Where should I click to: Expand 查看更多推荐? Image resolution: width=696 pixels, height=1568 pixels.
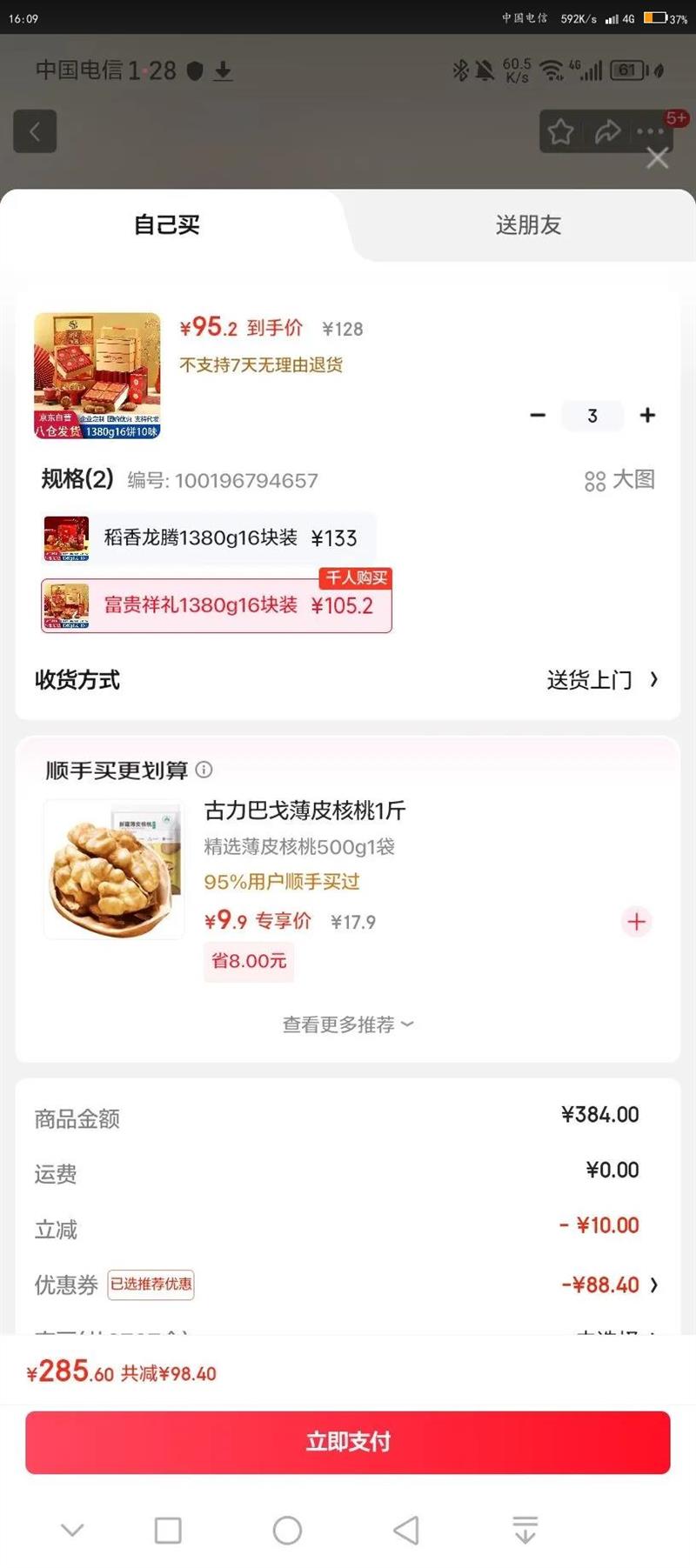[347, 1024]
